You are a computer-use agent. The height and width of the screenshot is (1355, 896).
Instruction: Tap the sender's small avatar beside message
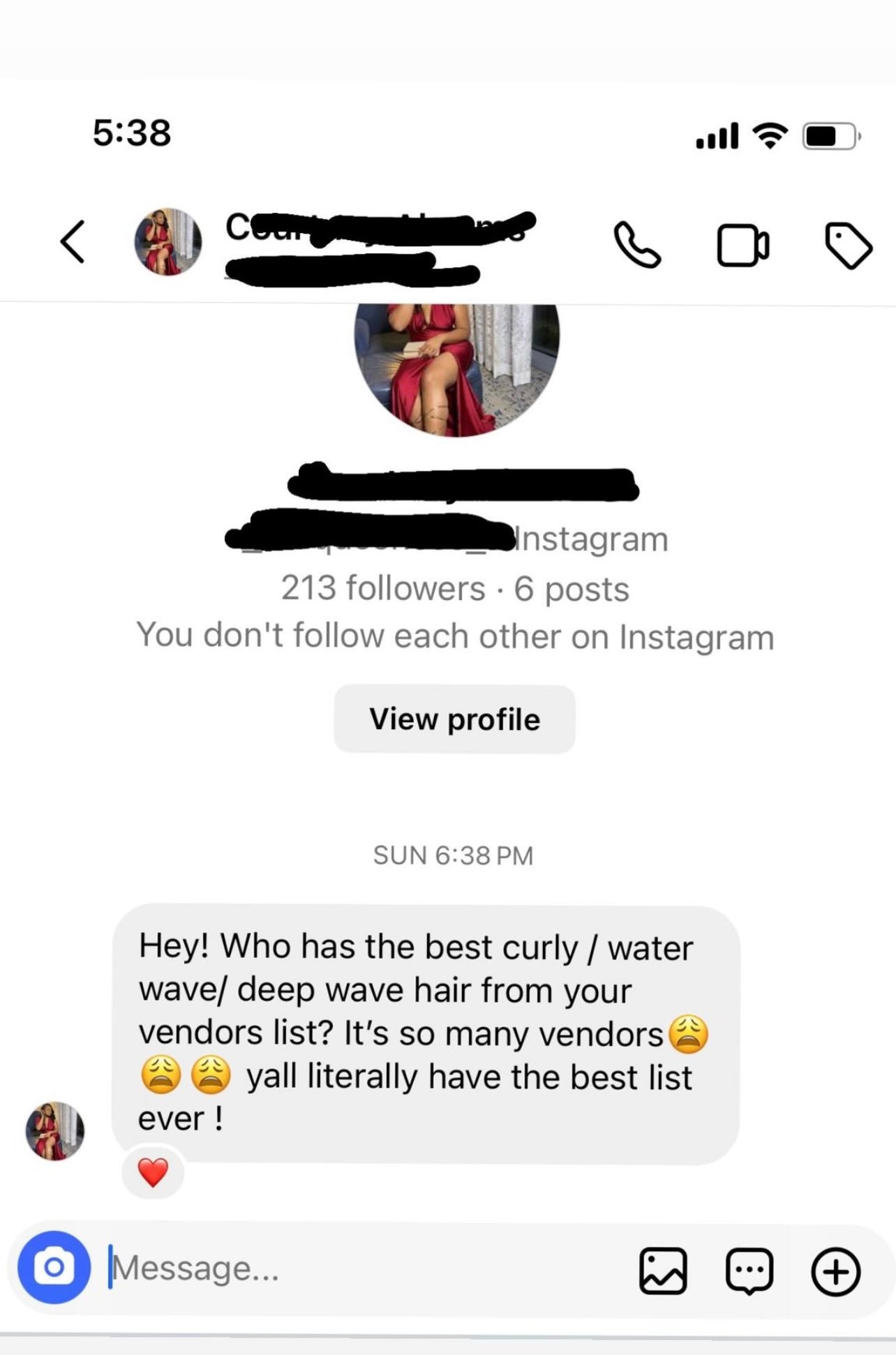55,1131
